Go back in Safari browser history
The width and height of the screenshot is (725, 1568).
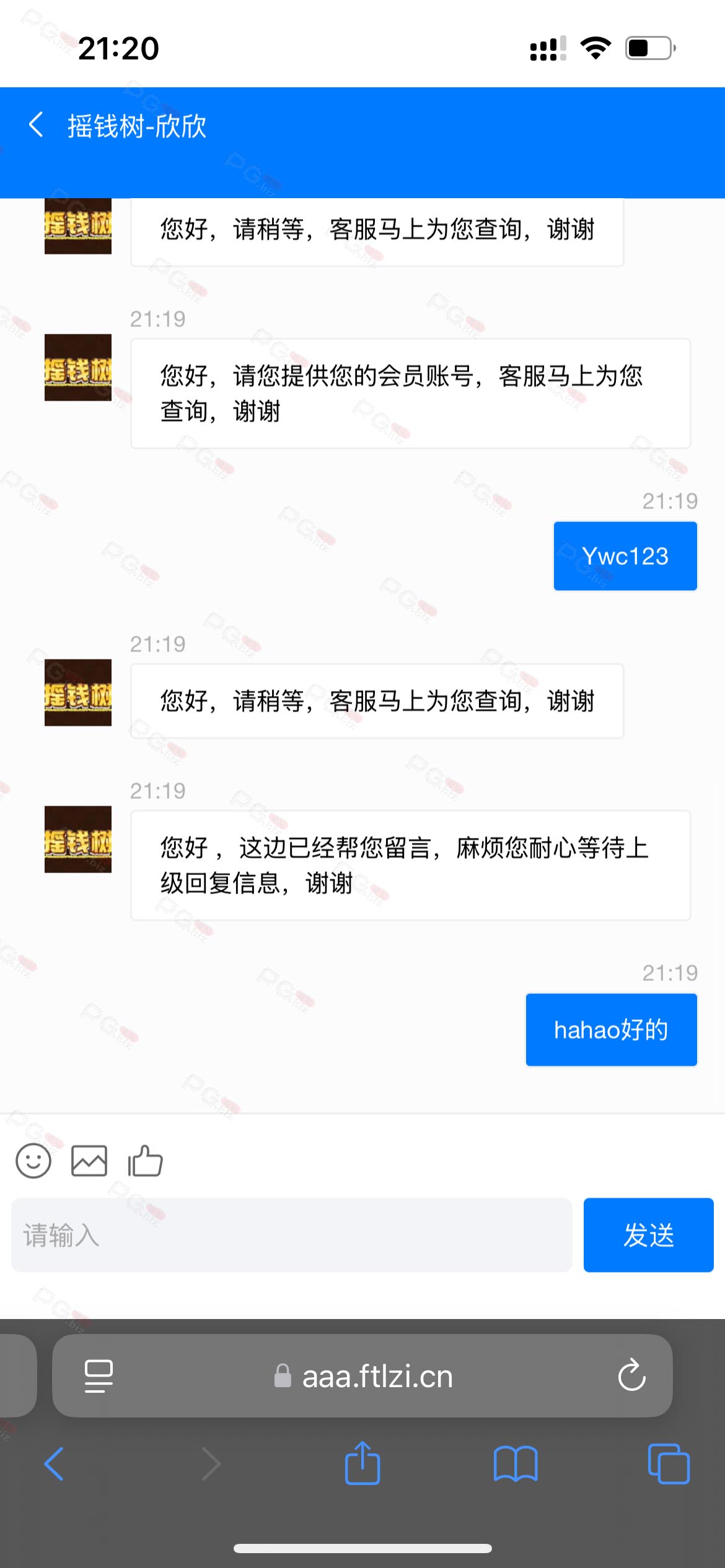(54, 1464)
